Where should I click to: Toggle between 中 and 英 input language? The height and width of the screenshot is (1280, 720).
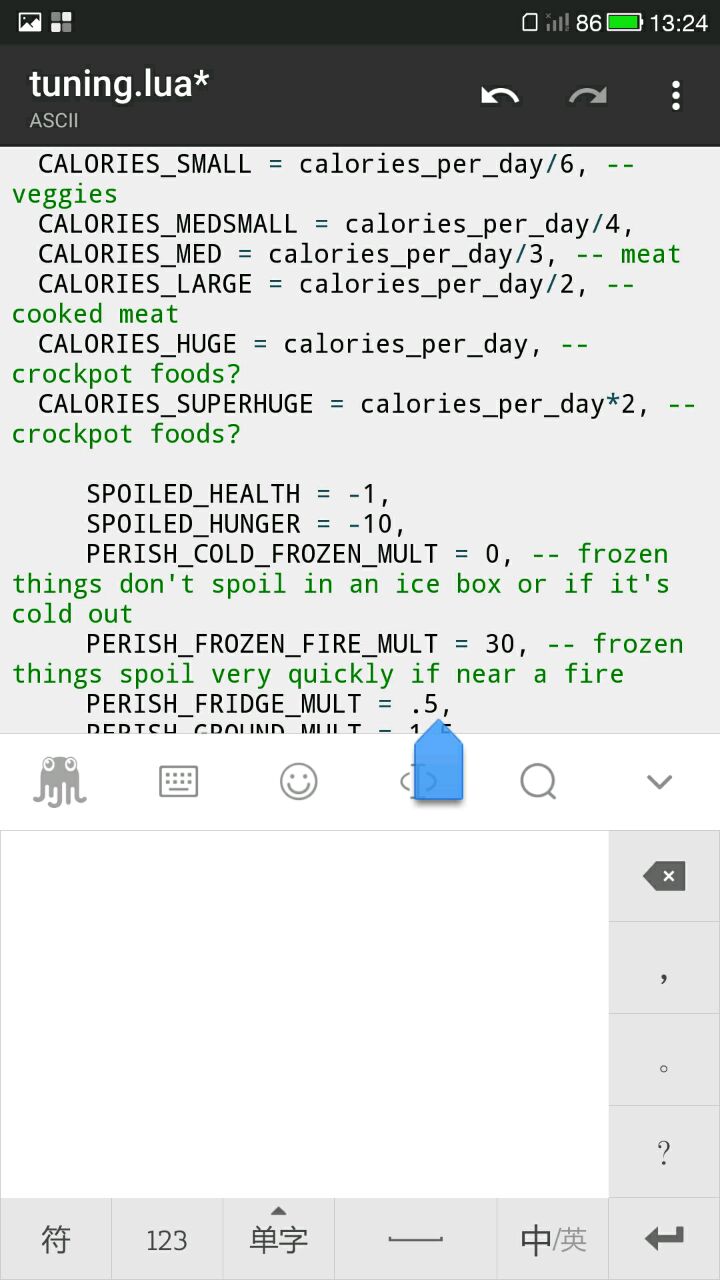(552, 1240)
